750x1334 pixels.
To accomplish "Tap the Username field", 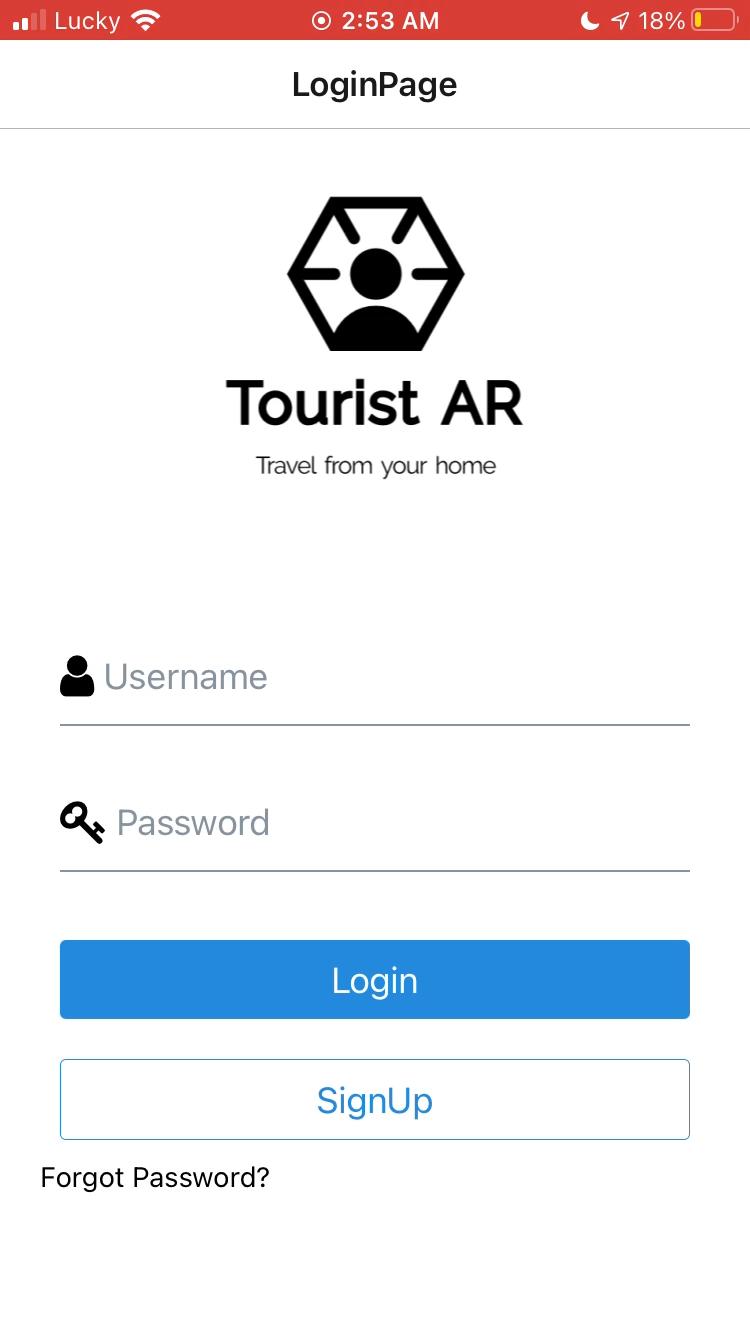I will point(375,678).
